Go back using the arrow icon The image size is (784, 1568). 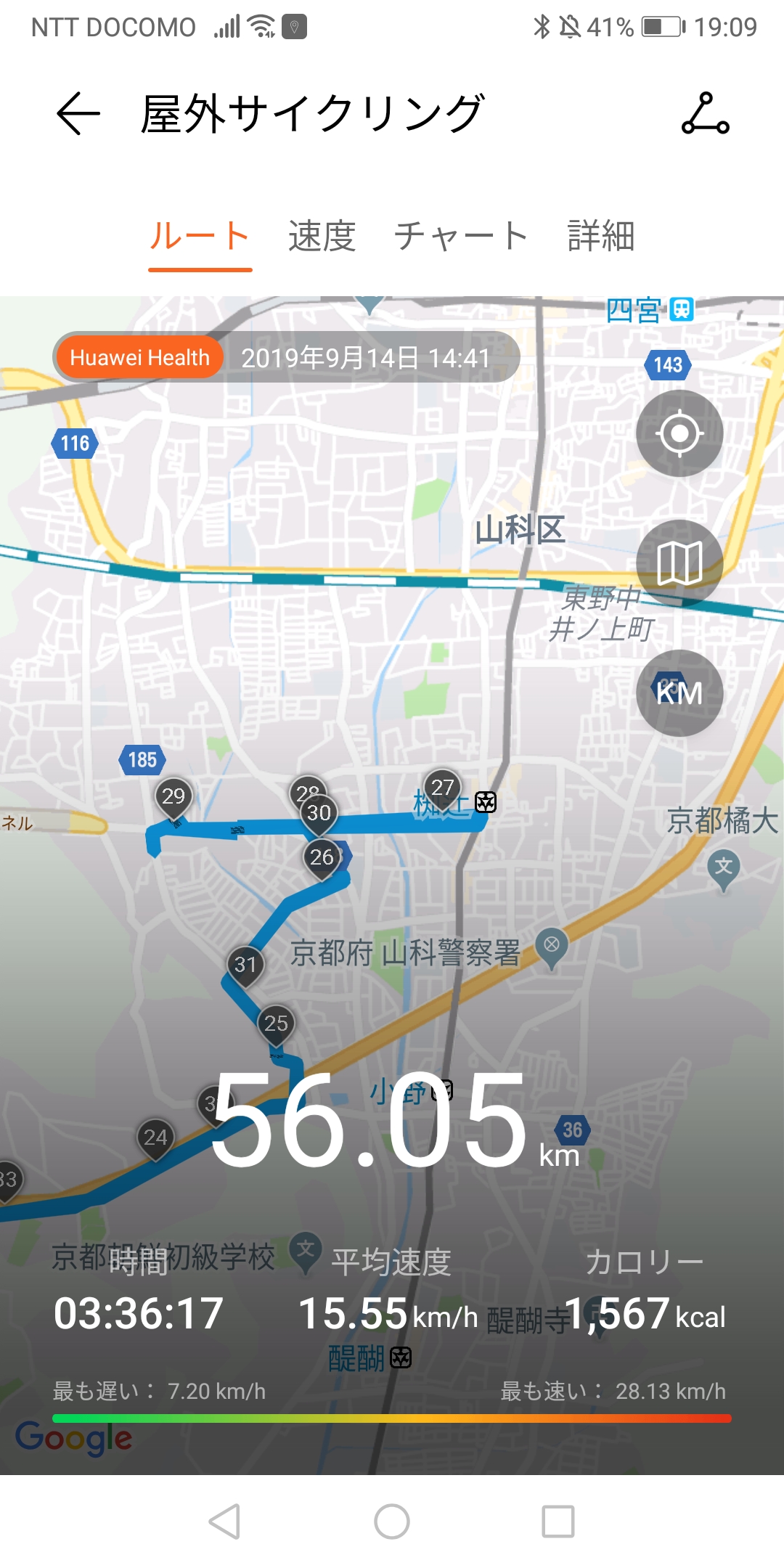click(78, 113)
